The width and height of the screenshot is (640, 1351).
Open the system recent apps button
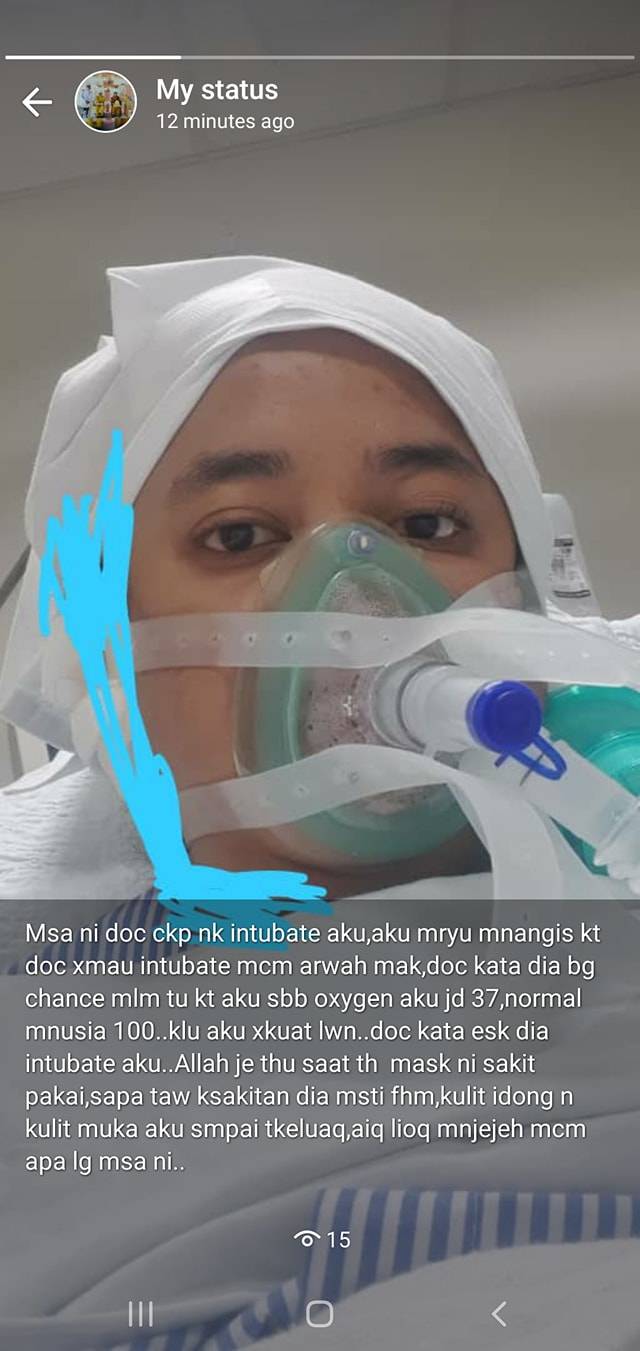tap(141, 1313)
